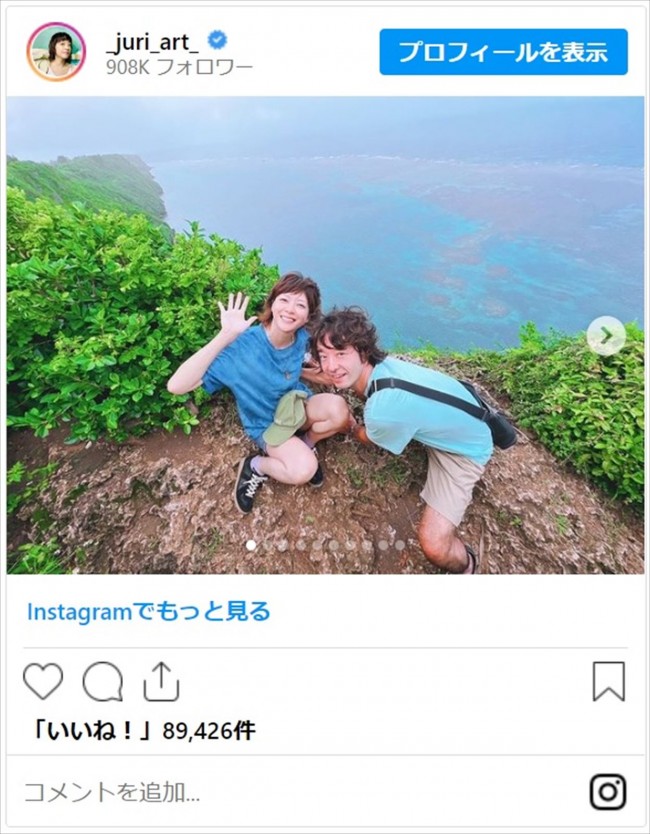This screenshot has width=650, height=834.
Task: Open comments via speech bubble icon
Action: coord(102,682)
